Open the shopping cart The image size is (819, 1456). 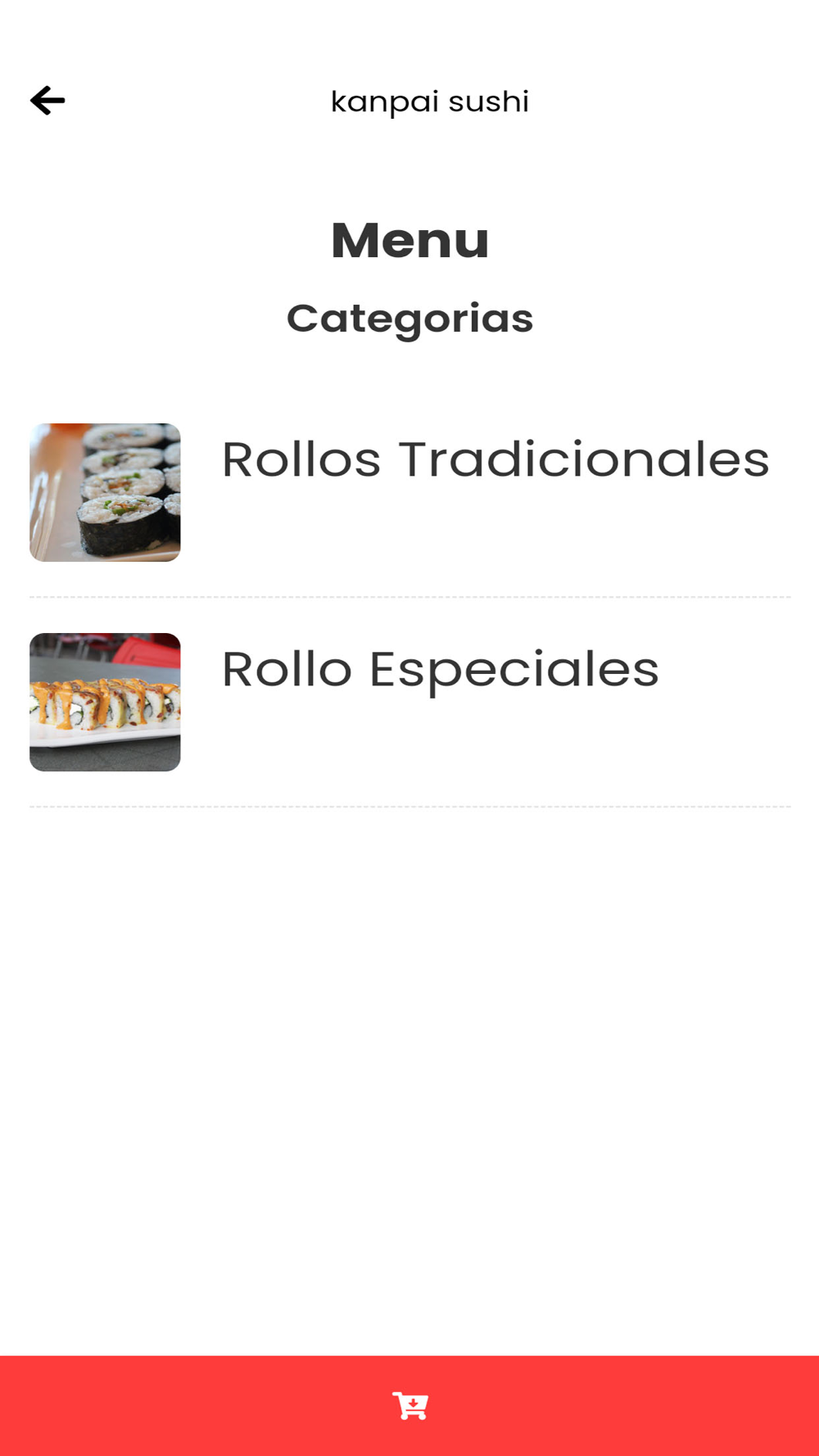pos(410,1405)
